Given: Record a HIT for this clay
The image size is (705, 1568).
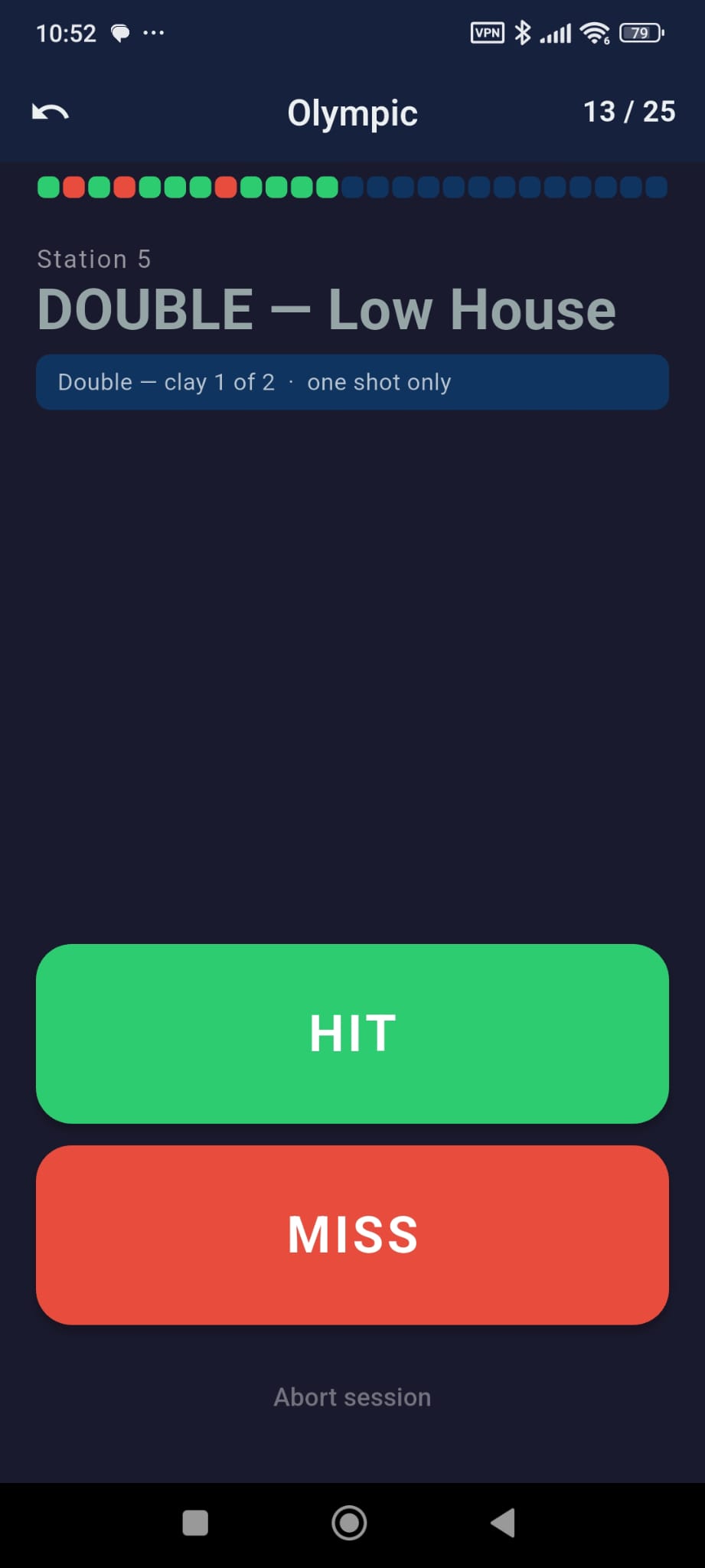Looking at the screenshot, I should pyautogui.click(x=352, y=1034).
